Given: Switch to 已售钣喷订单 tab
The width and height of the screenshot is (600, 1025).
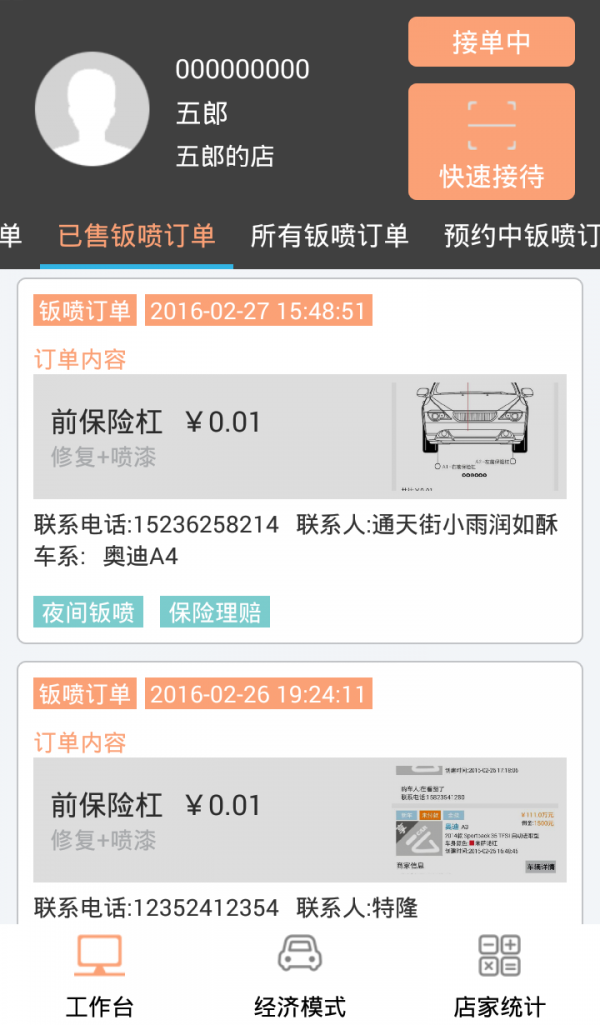Looking at the screenshot, I should pyautogui.click(x=136, y=236).
